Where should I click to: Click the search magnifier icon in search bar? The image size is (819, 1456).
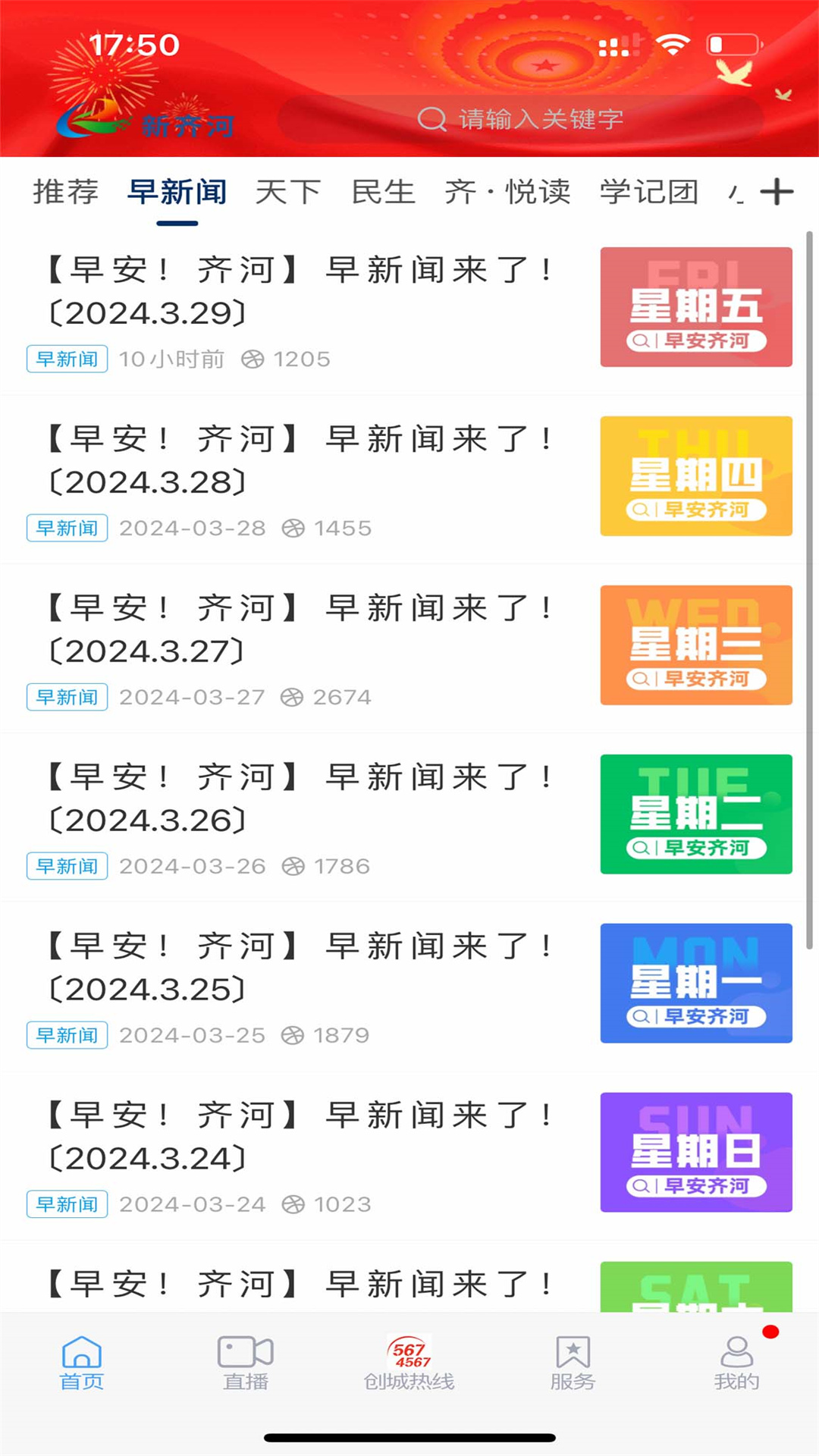pos(432,118)
